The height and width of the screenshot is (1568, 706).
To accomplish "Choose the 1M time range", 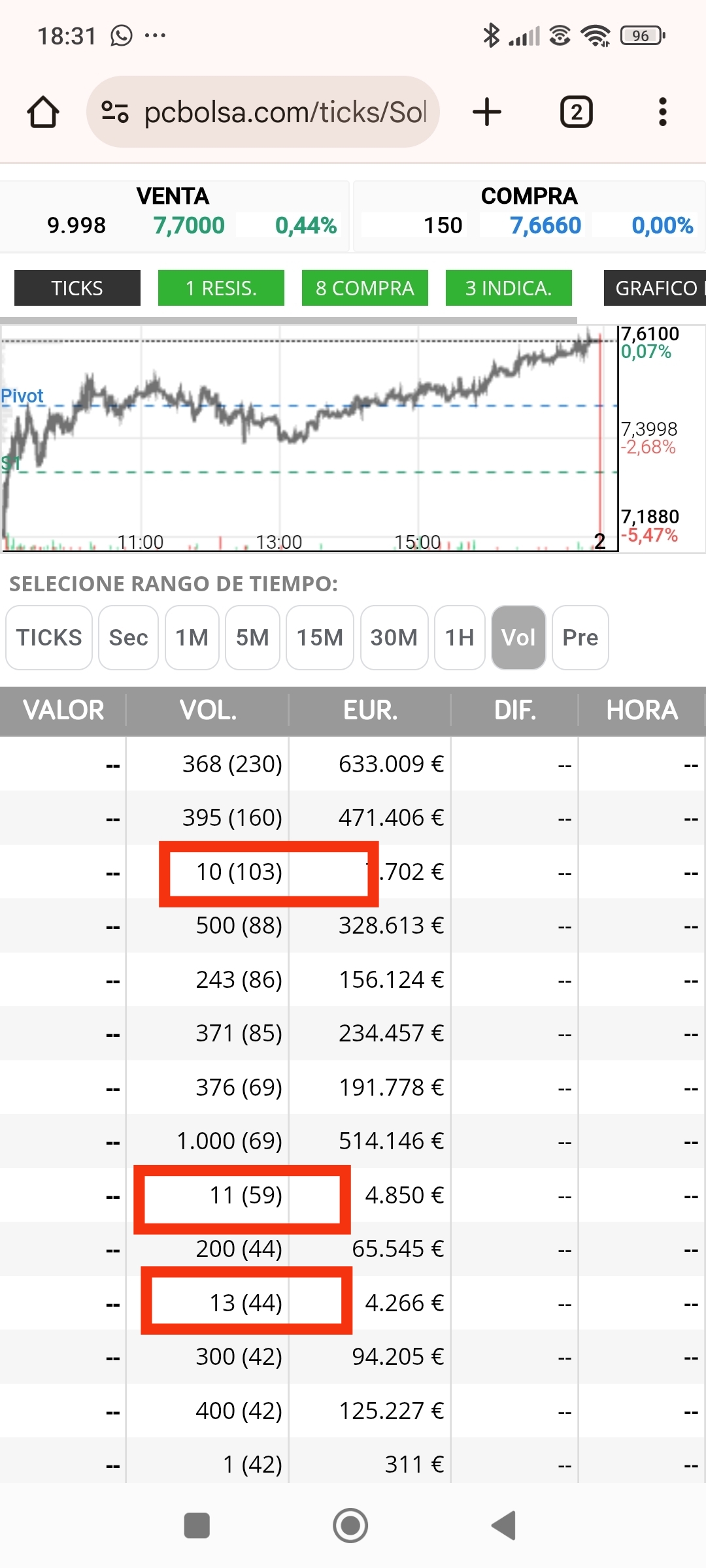I will click(x=192, y=638).
